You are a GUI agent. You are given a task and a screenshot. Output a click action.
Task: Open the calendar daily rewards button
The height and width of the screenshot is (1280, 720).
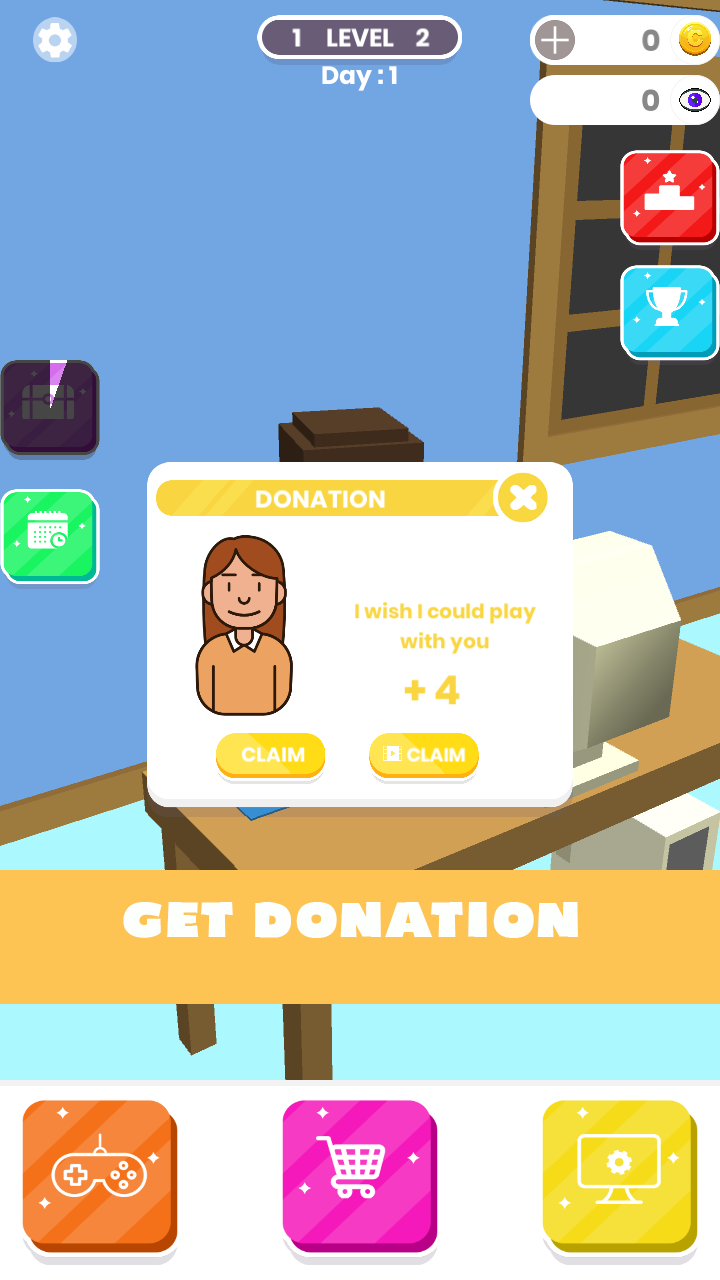point(50,535)
